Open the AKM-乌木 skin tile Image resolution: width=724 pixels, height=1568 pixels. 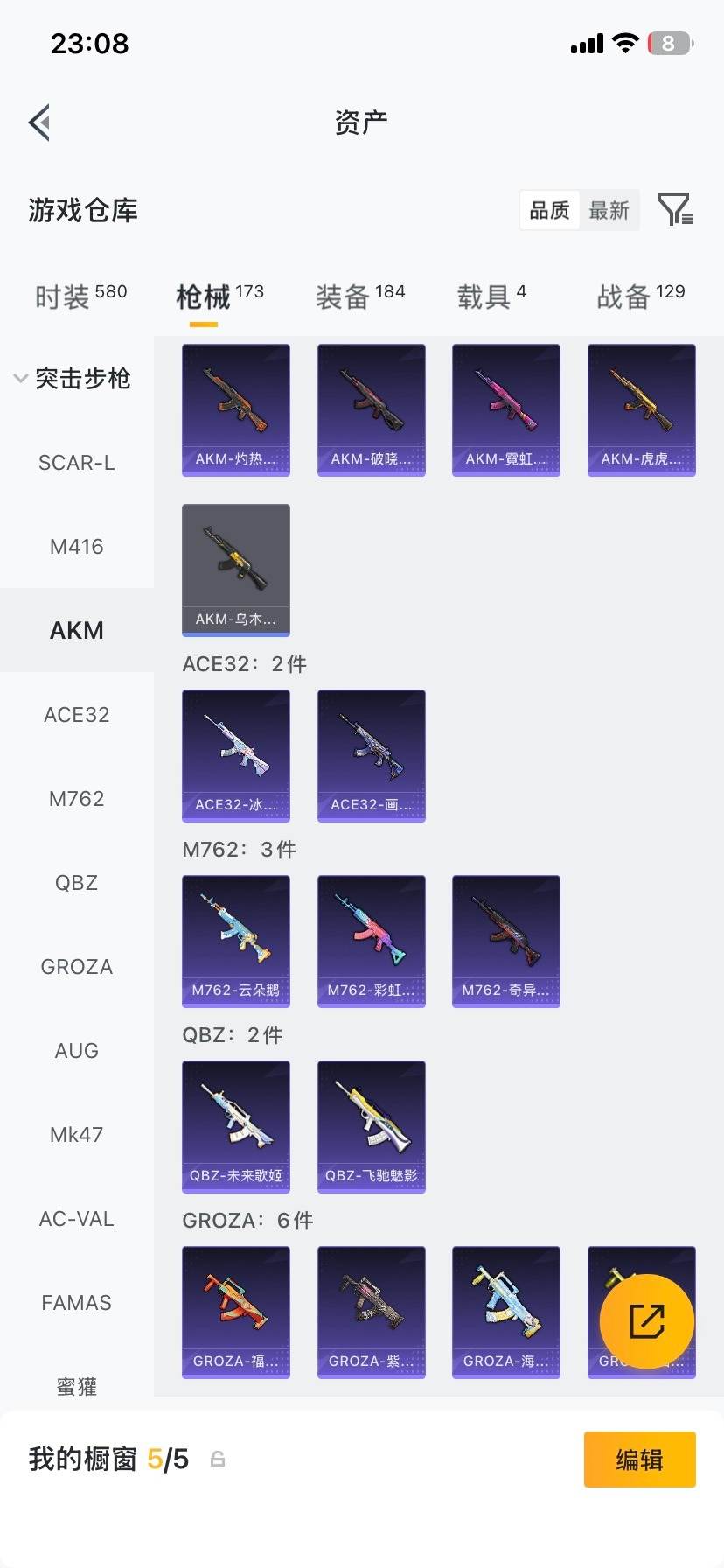pyautogui.click(x=236, y=570)
